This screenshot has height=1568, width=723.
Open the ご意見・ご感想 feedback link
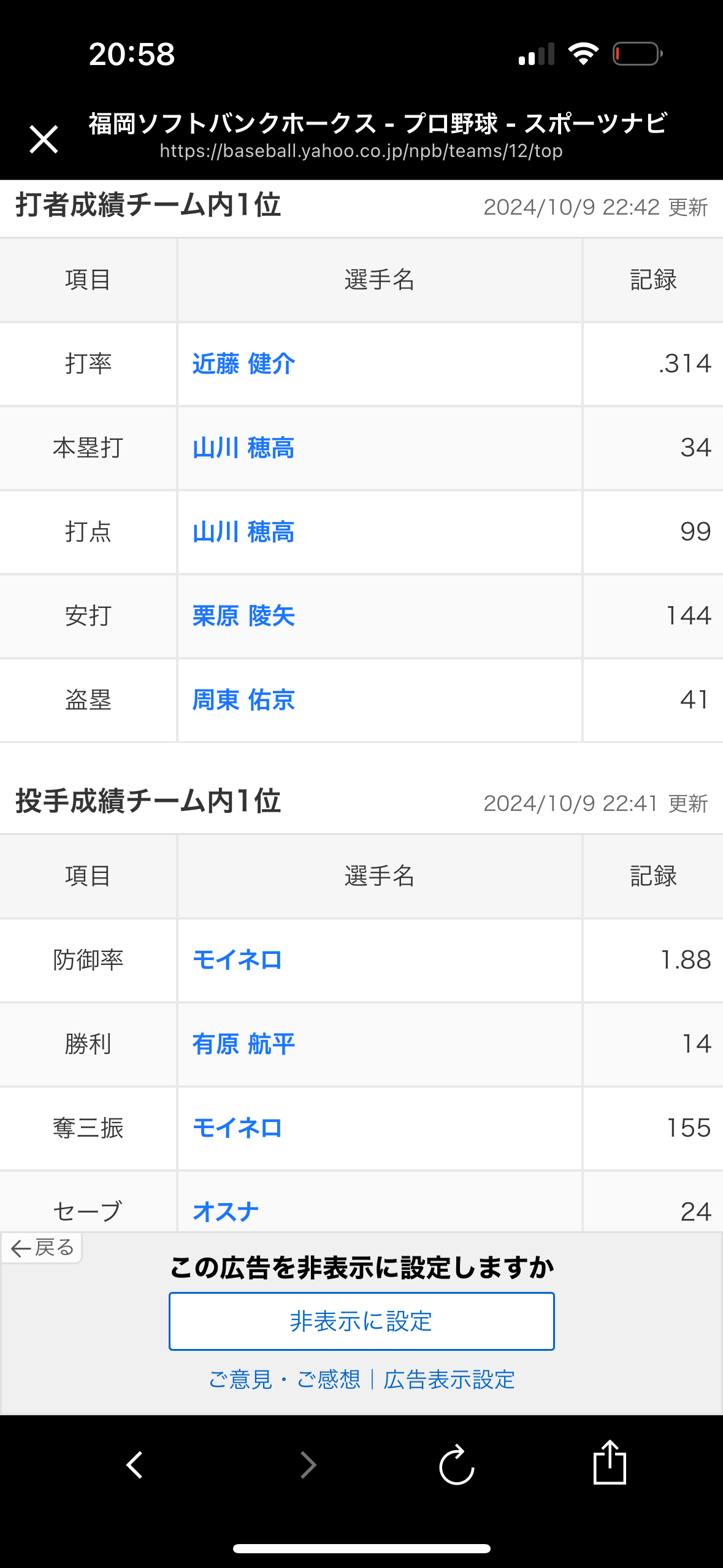(x=285, y=1380)
